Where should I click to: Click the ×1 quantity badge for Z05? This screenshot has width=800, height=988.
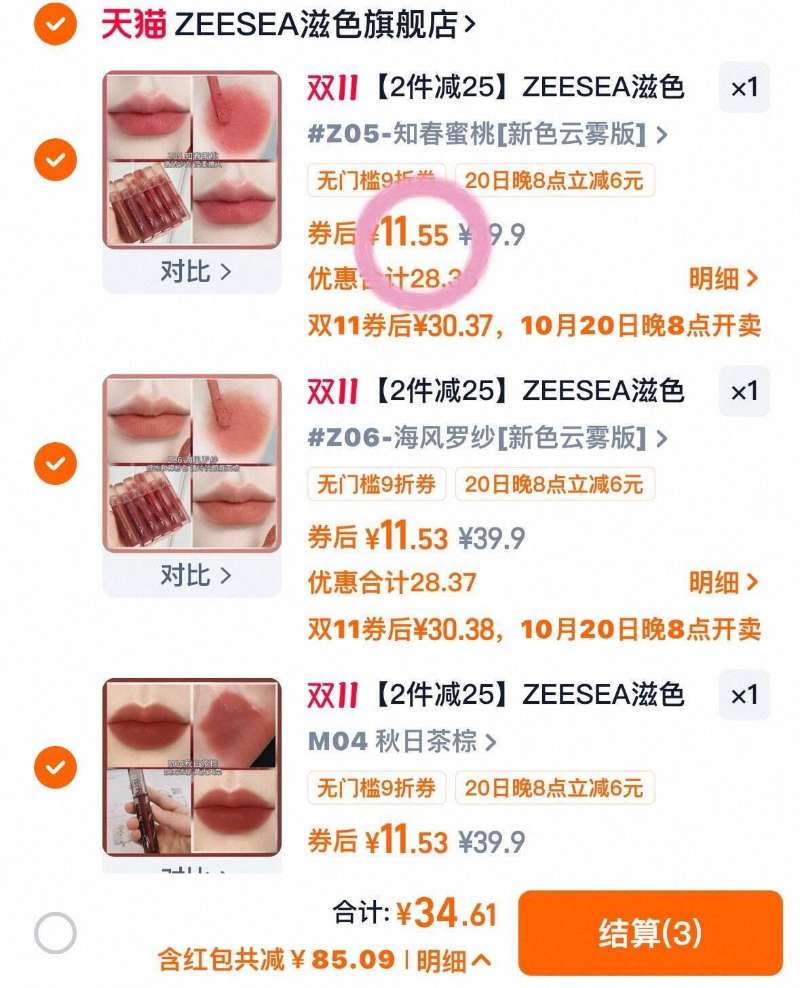coord(742,88)
